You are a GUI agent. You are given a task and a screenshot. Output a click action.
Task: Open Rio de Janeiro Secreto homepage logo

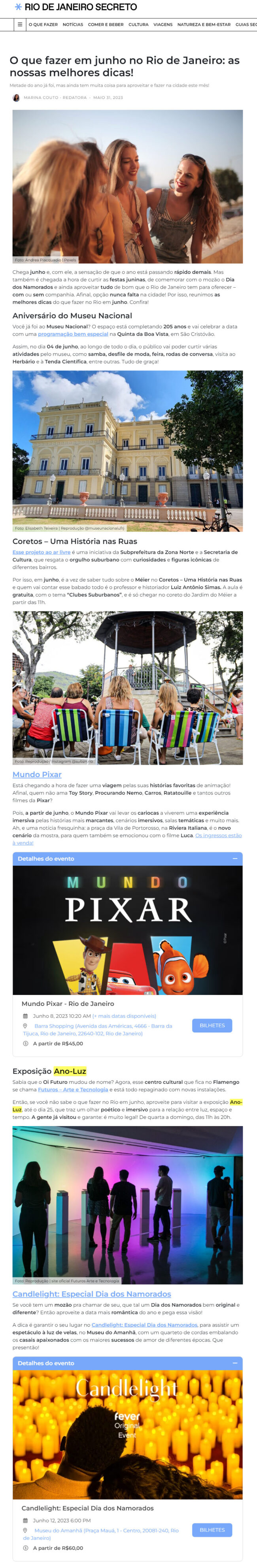(76, 7)
